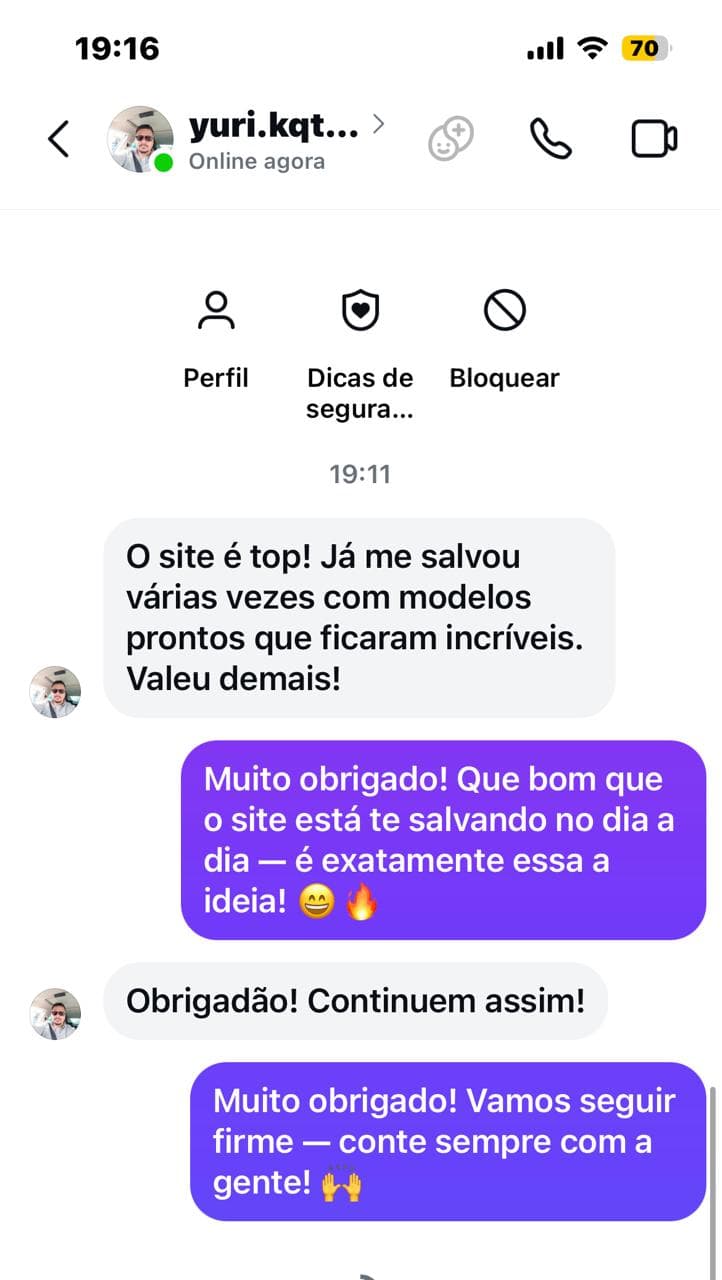Expand the username chevron next to yuri.kqt

(379, 124)
